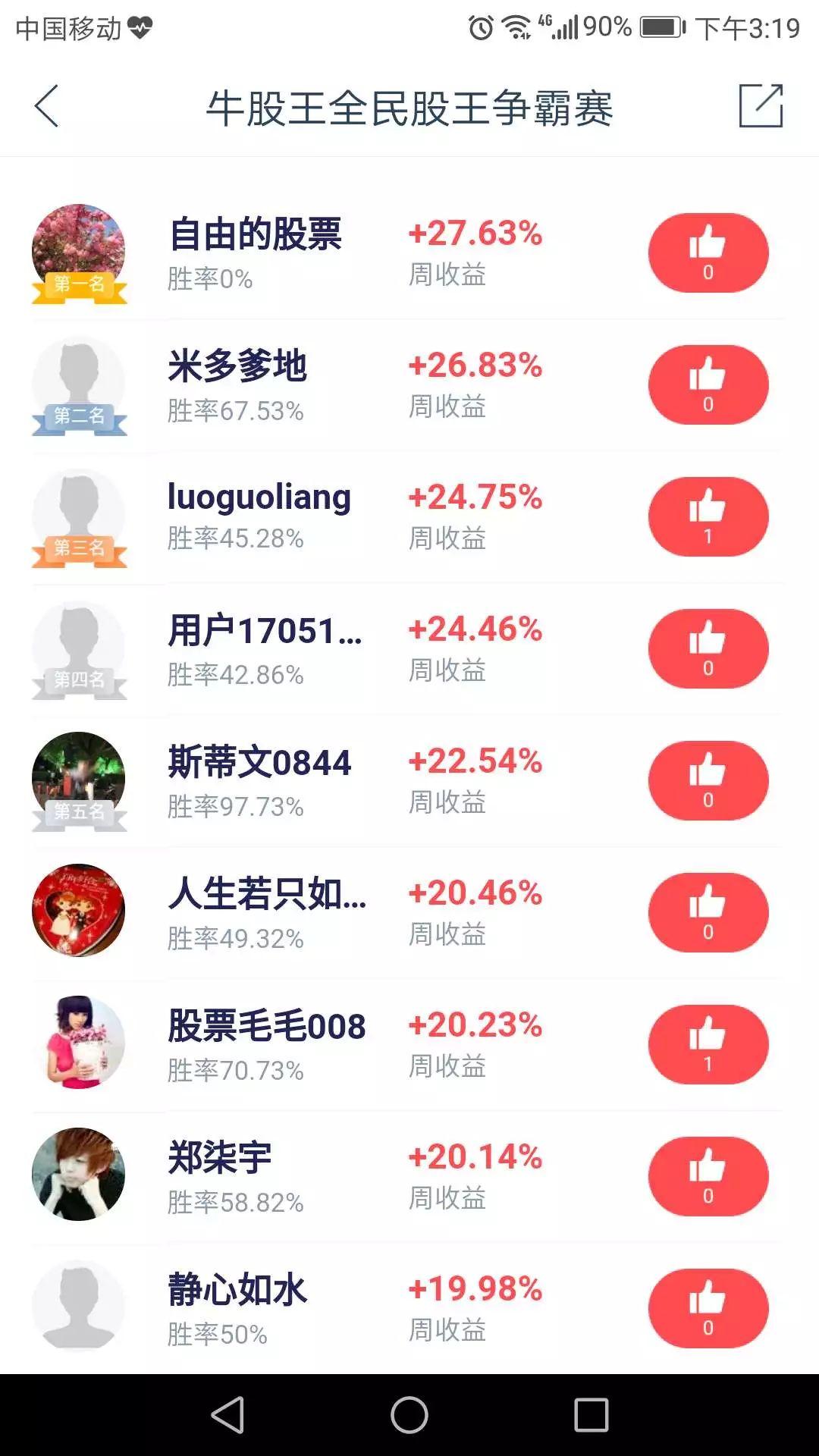Screen dimensions: 819x1456
Task: Like 自由的股票's entry
Action: [708, 253]
